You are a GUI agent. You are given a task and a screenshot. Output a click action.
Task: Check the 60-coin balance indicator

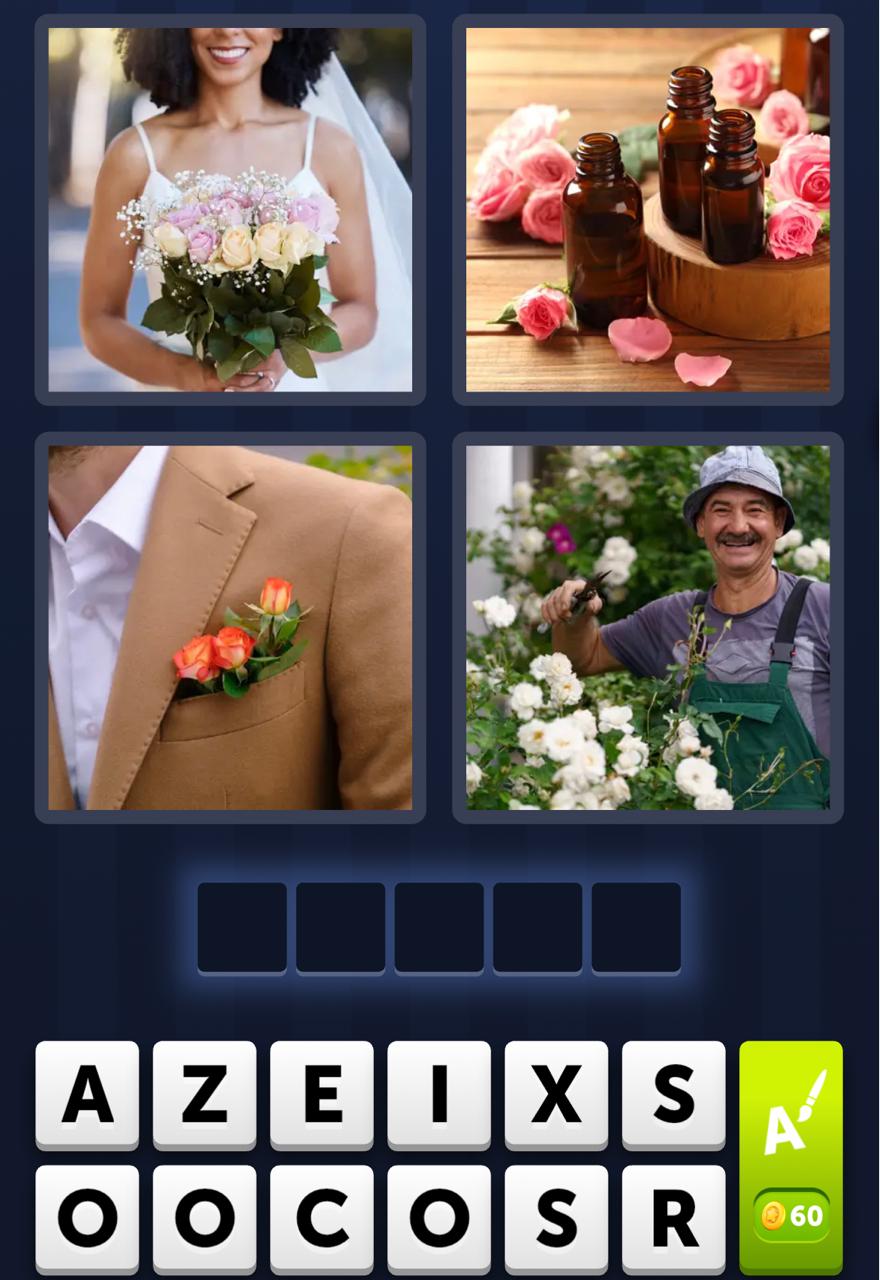790,1216
